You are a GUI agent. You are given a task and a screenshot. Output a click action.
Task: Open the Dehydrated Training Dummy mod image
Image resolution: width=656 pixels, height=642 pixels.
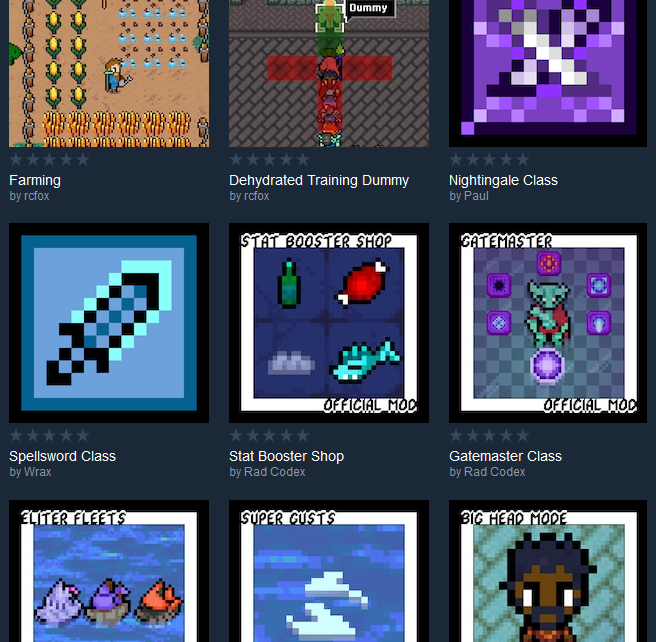tap(329, 73)
